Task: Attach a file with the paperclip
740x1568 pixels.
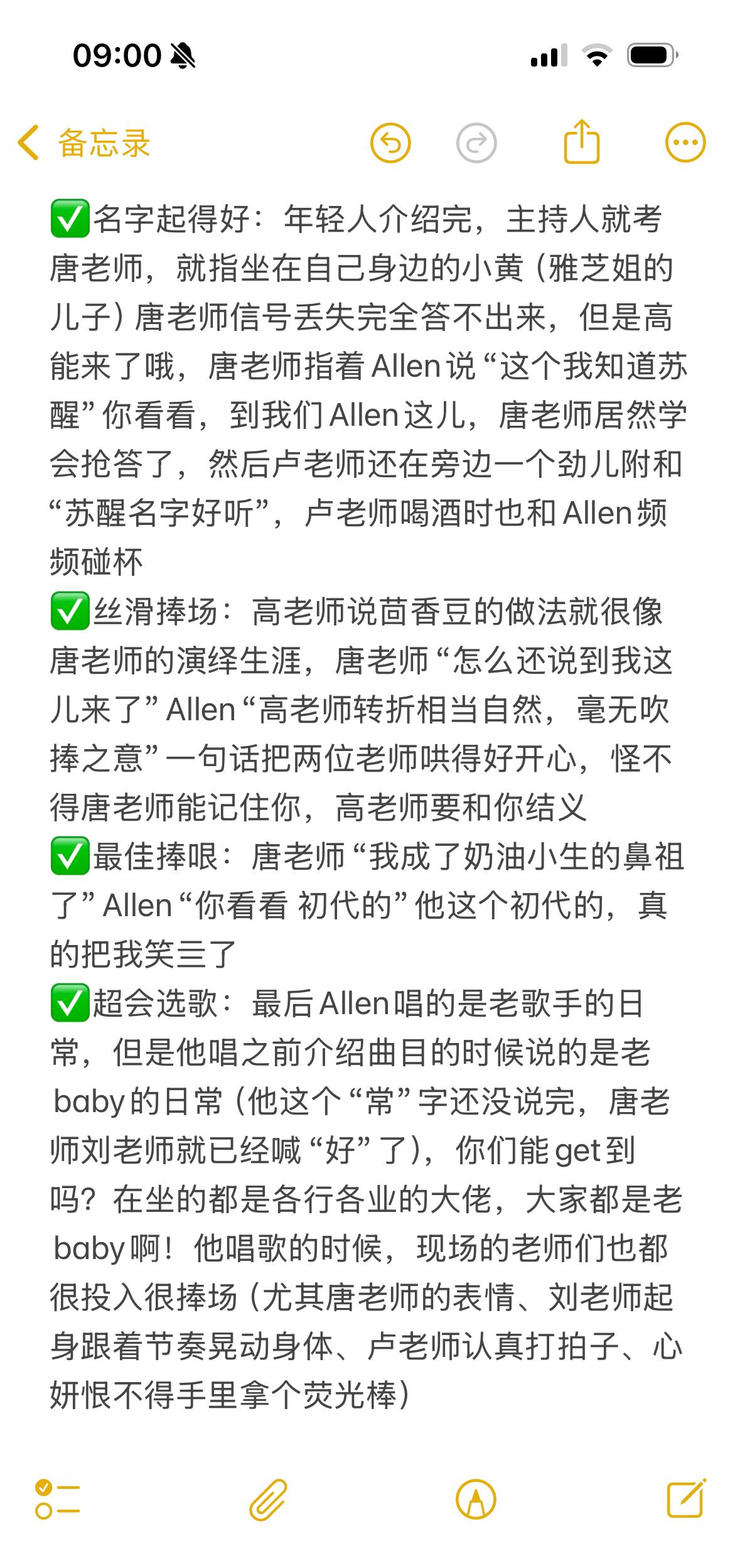Action: [268, 1500]
